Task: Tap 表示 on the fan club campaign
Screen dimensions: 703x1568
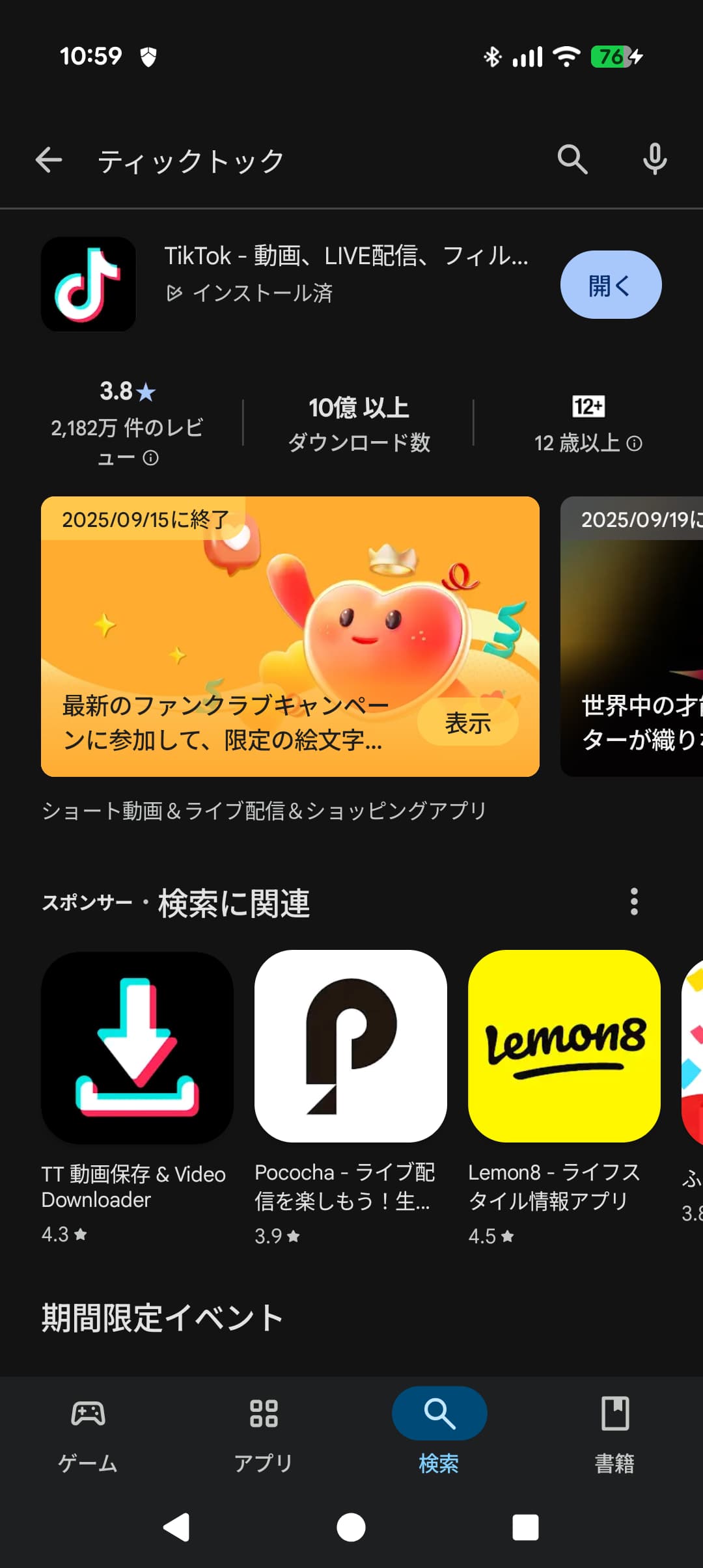Action: [x=467, y=723]
